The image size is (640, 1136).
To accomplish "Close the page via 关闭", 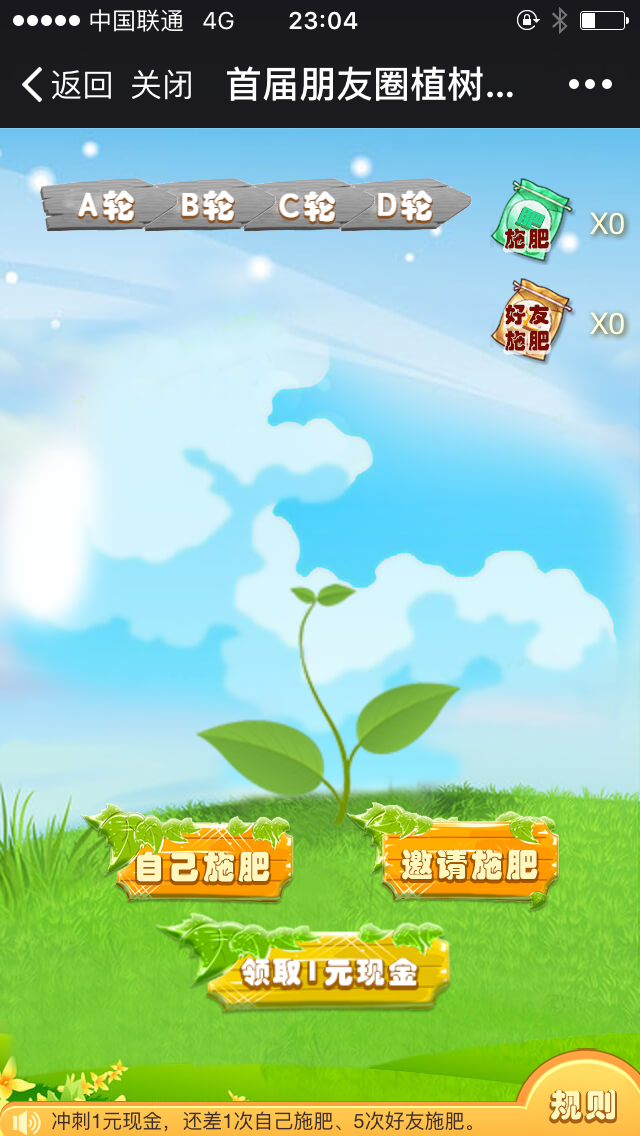I will (x=161, y=85).
